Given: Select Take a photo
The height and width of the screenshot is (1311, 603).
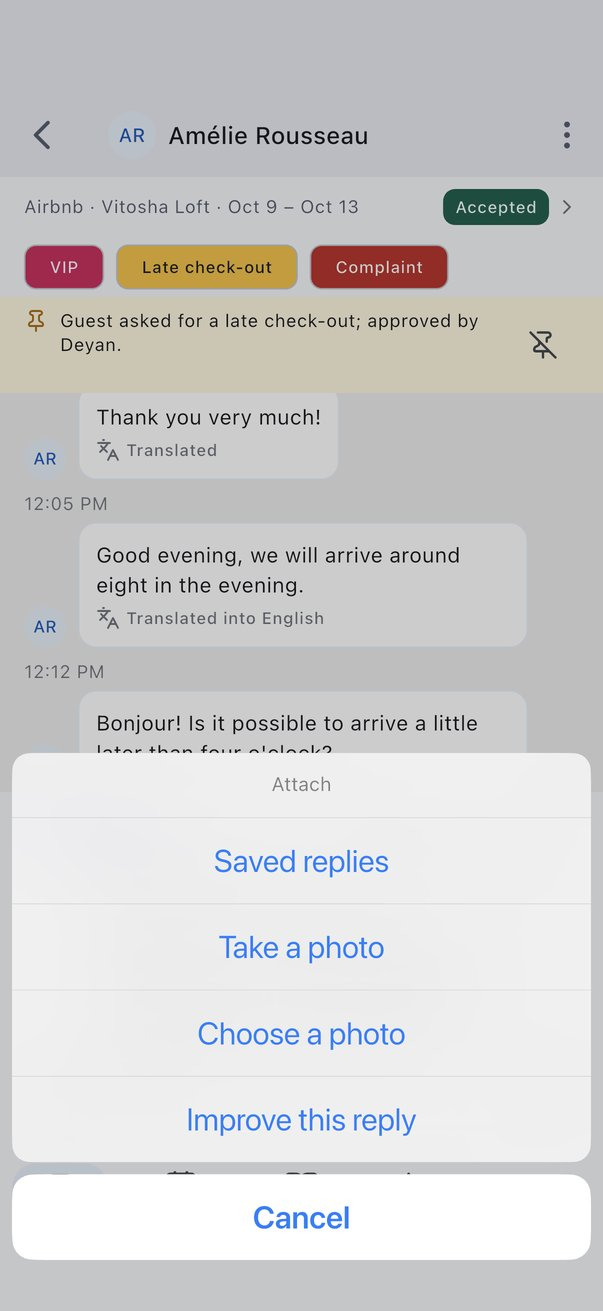Looking at the screenshot, I should coord(301,947).
